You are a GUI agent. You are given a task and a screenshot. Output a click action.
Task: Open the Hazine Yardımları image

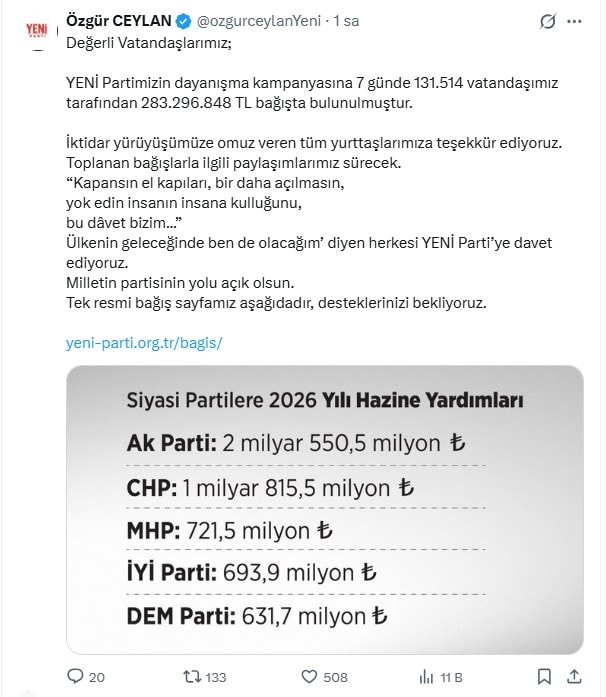coord(325,509)
